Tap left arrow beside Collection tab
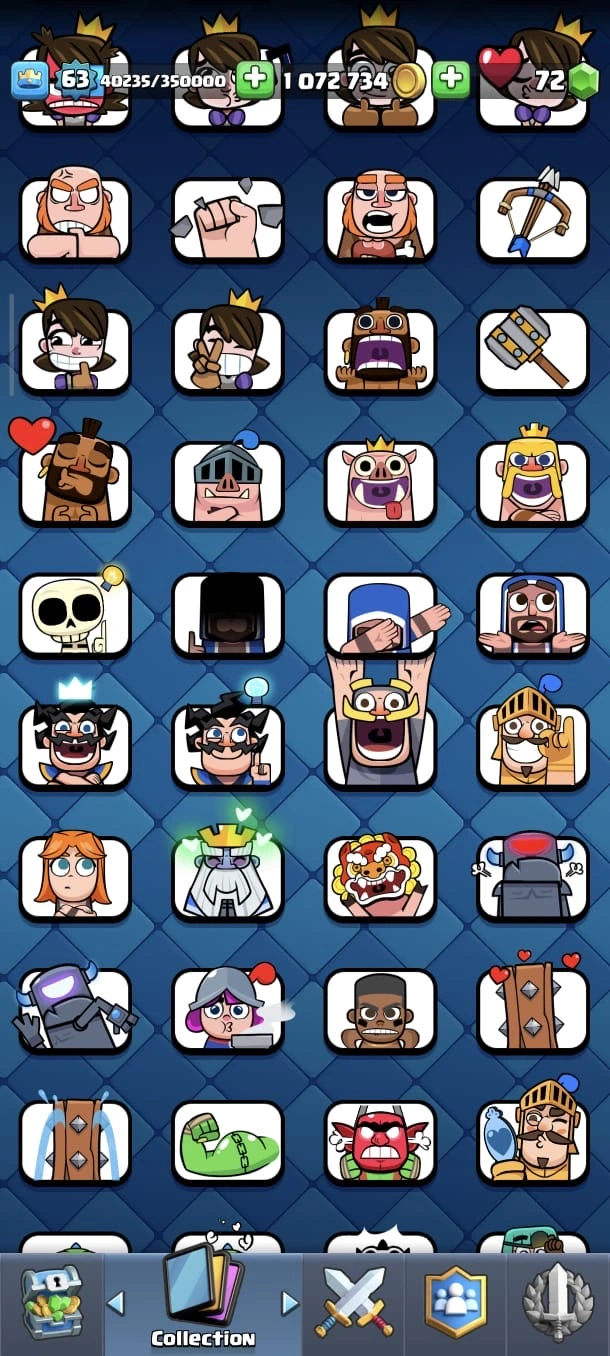This screenshot has height=1356, width=610. pyautogui.click(x=115, y=1303)
